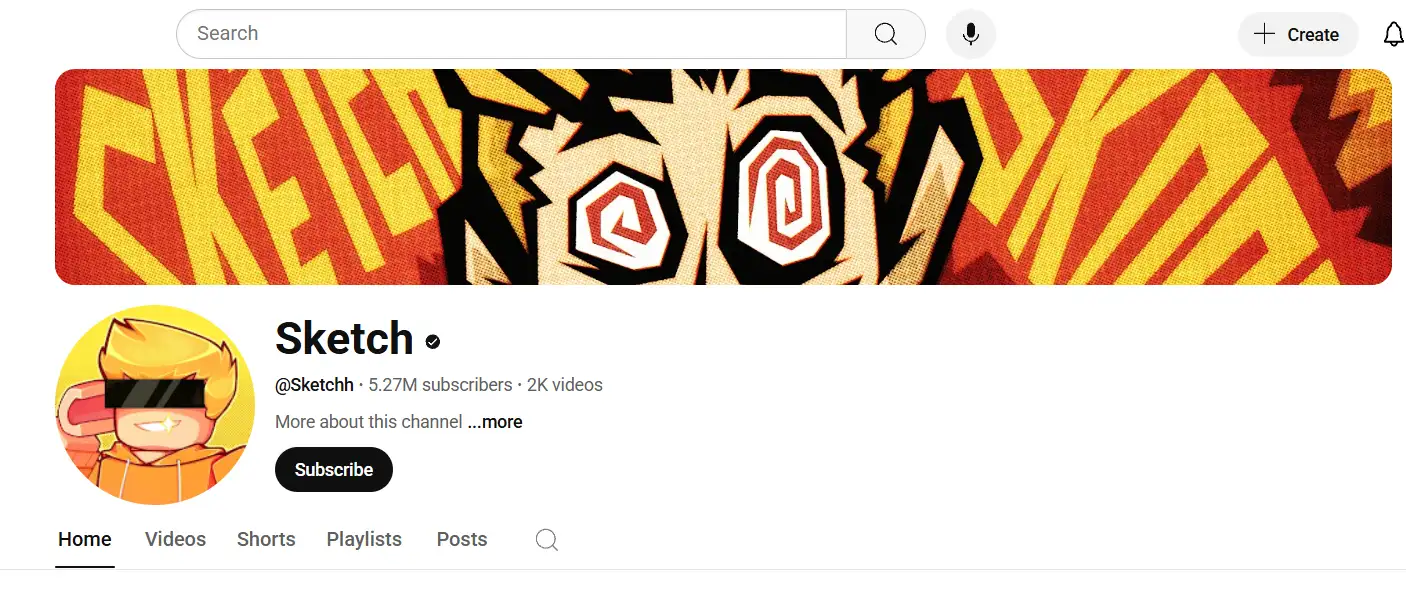Switch to the Videos tab

pos(175,540)
